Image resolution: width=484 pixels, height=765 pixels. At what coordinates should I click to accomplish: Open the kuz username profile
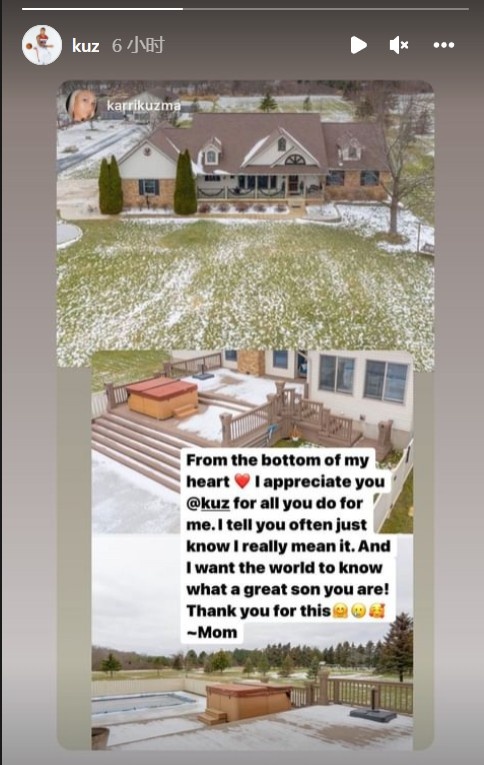tap(86, 46)
